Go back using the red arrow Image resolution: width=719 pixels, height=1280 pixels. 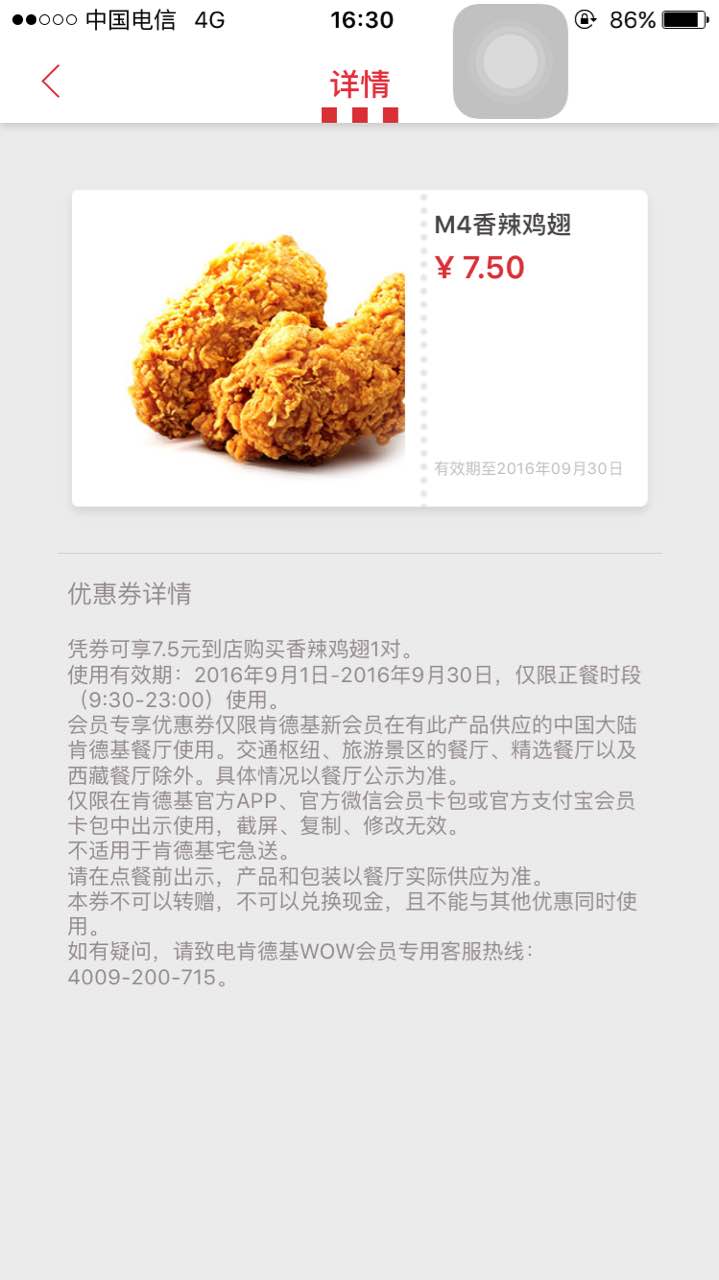pos(51,81)
